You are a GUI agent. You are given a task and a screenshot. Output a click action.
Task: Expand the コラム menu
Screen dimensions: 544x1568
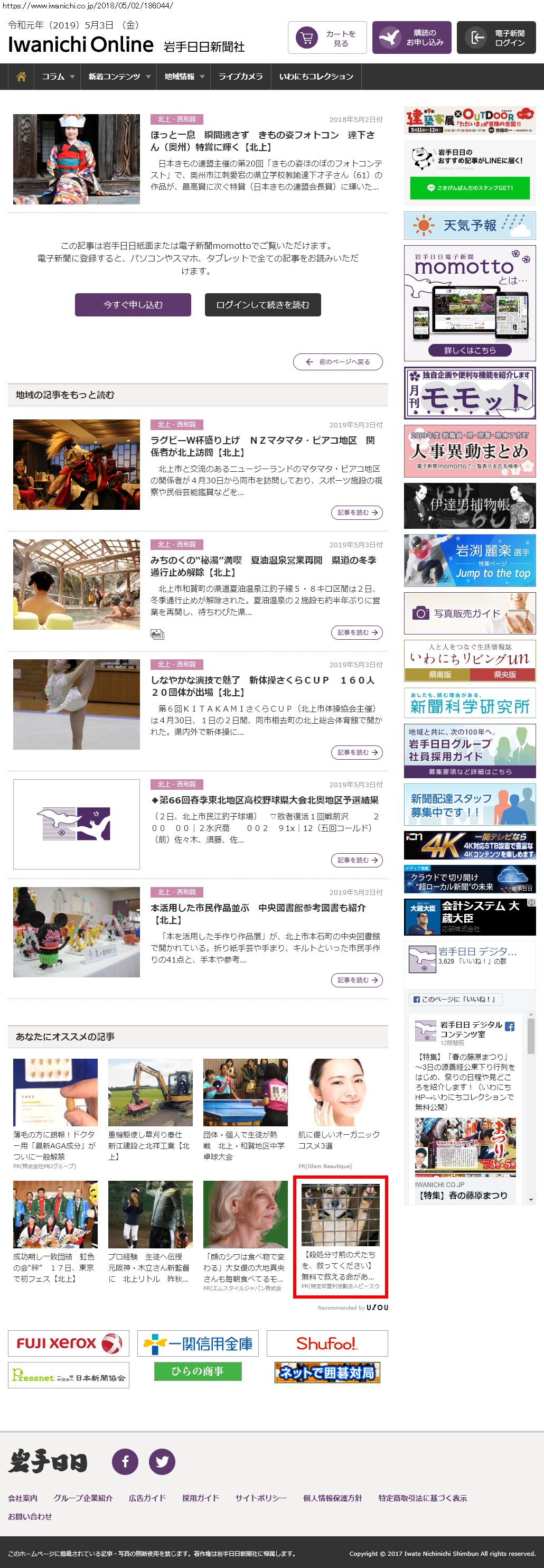[x=58, y=77]
